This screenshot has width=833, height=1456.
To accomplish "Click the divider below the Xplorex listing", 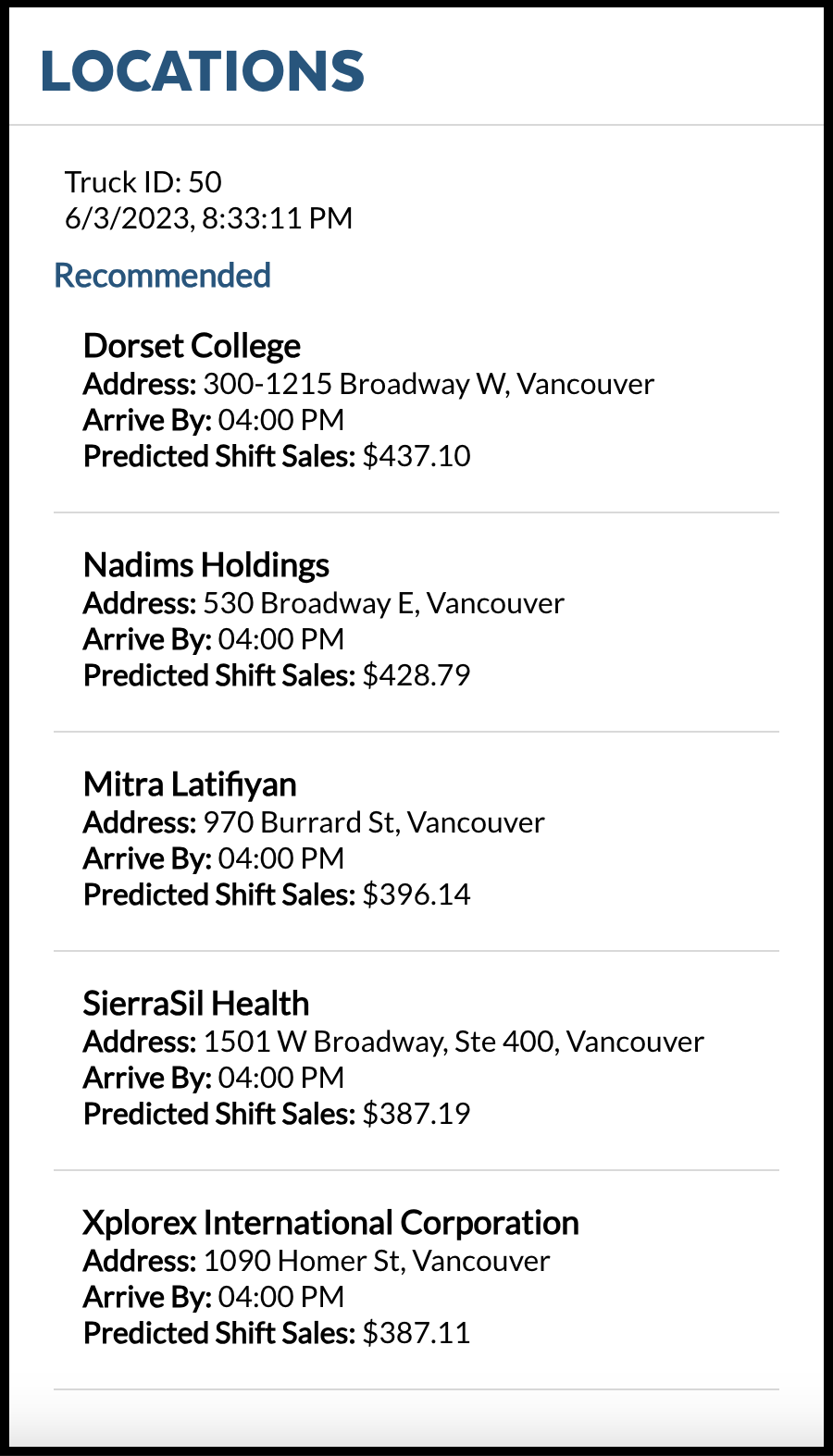I will tap(416, 1389).
